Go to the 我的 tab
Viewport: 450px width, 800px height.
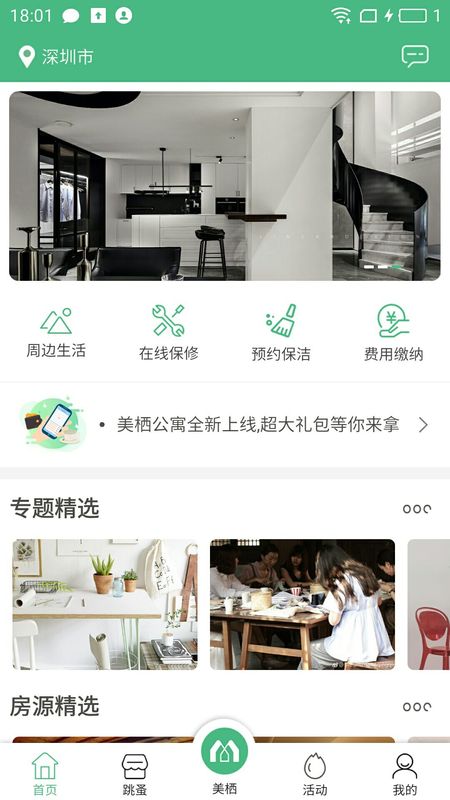pyautogui.click(x=405, y=774)
